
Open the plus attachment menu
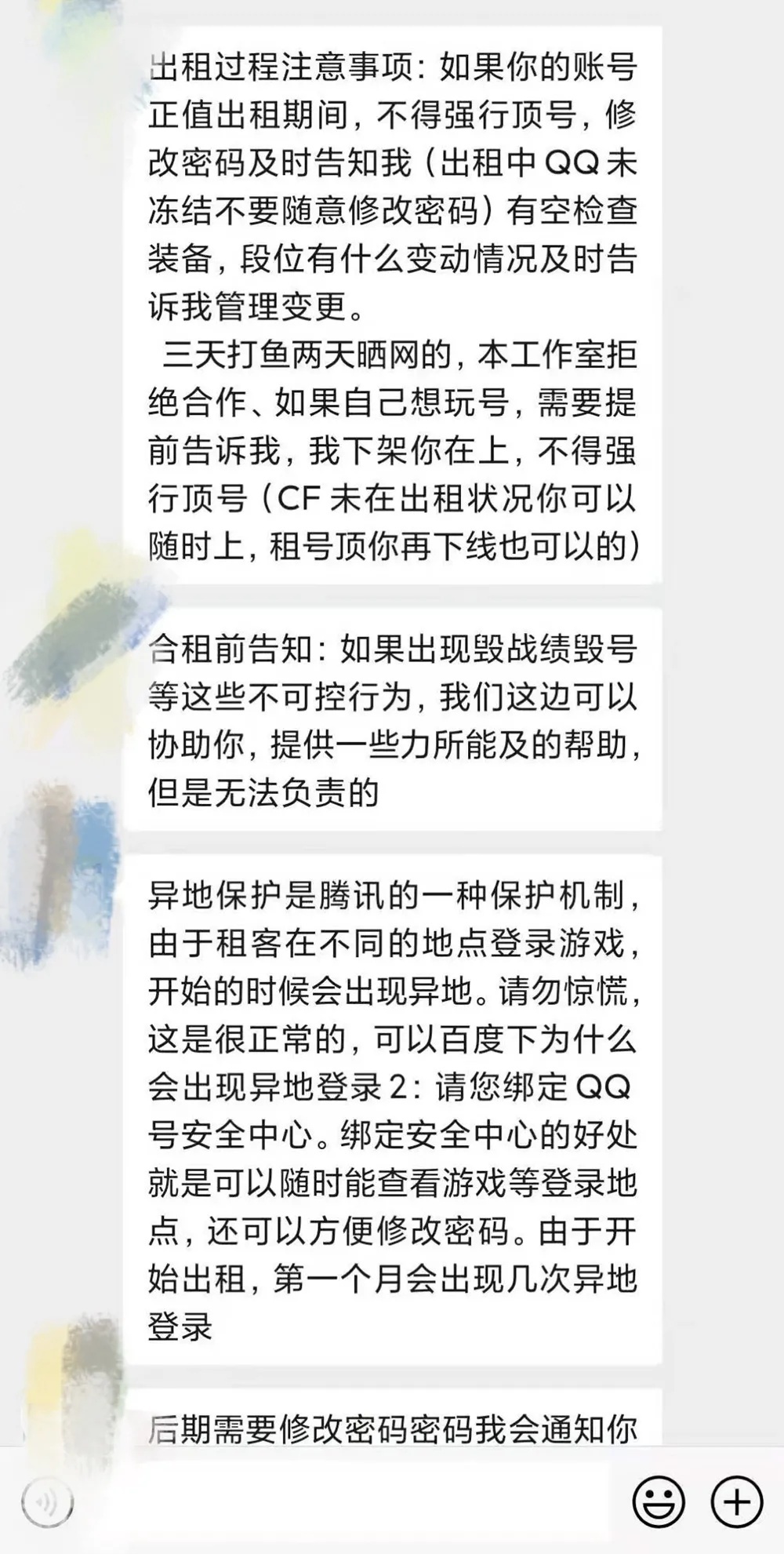(x=736, y=1501)
